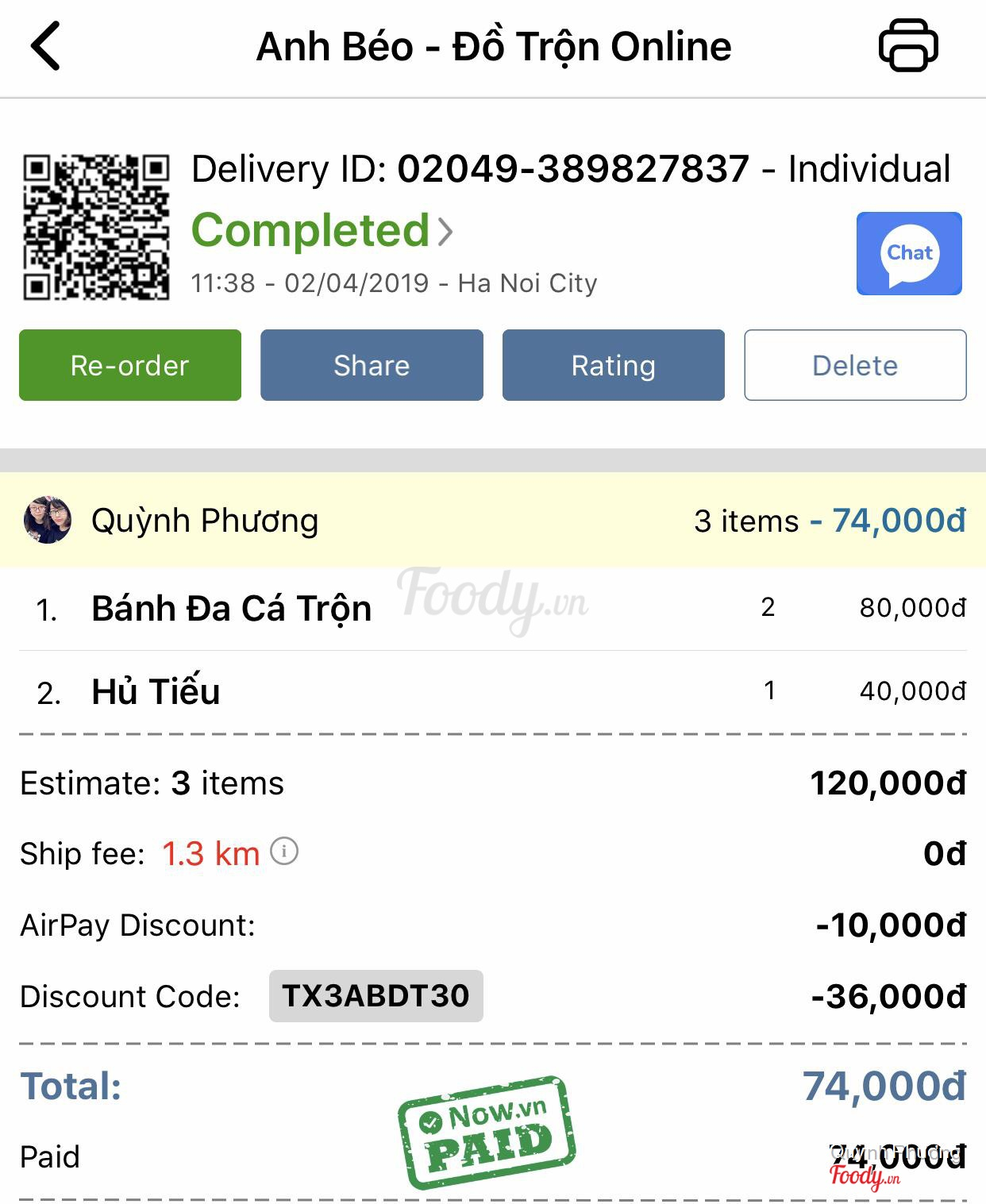This screenshot has width=986, height=1204.
Task: Go back using the top-left arrow
Action: (46, 46)
